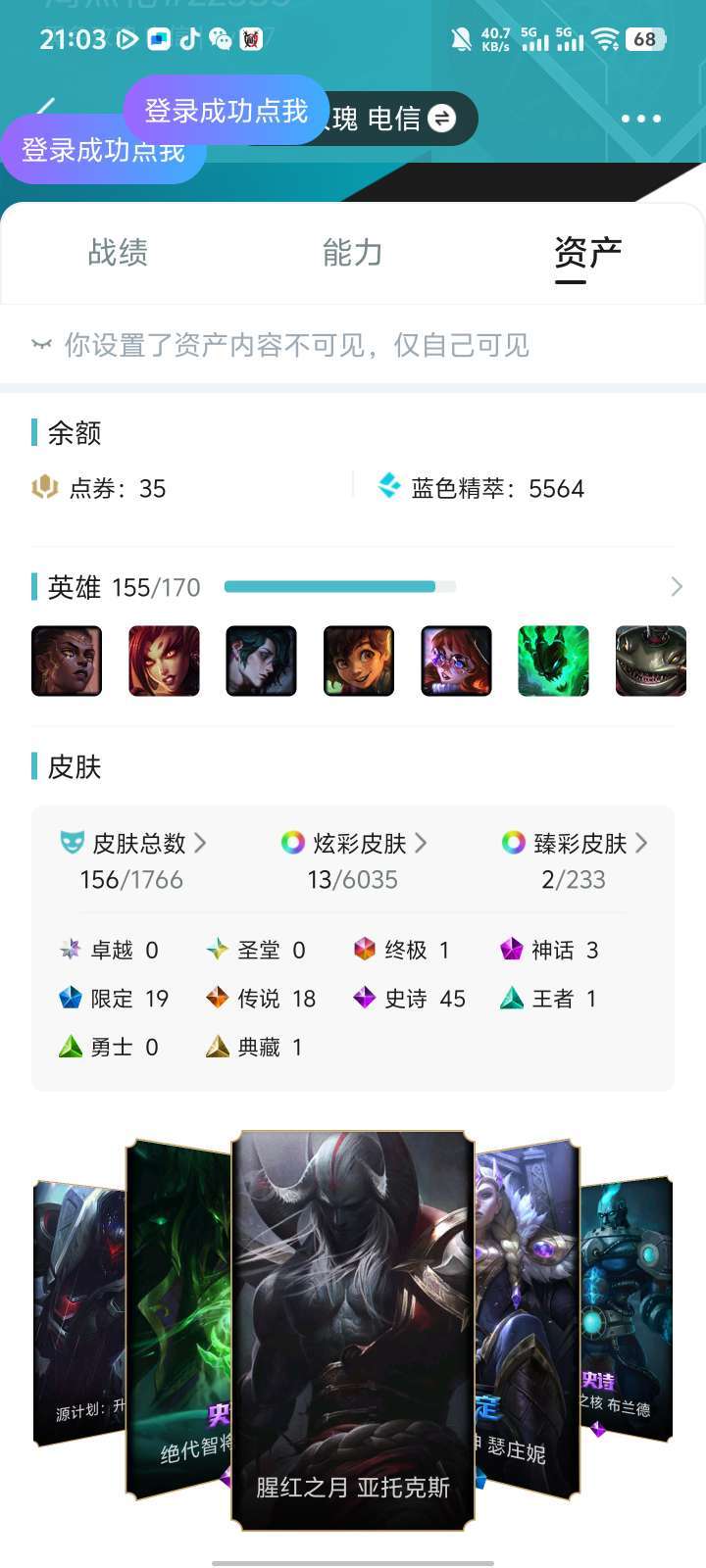Switch server via the 电信 swap icon
706x1568 pixels.
coord(442,119)
